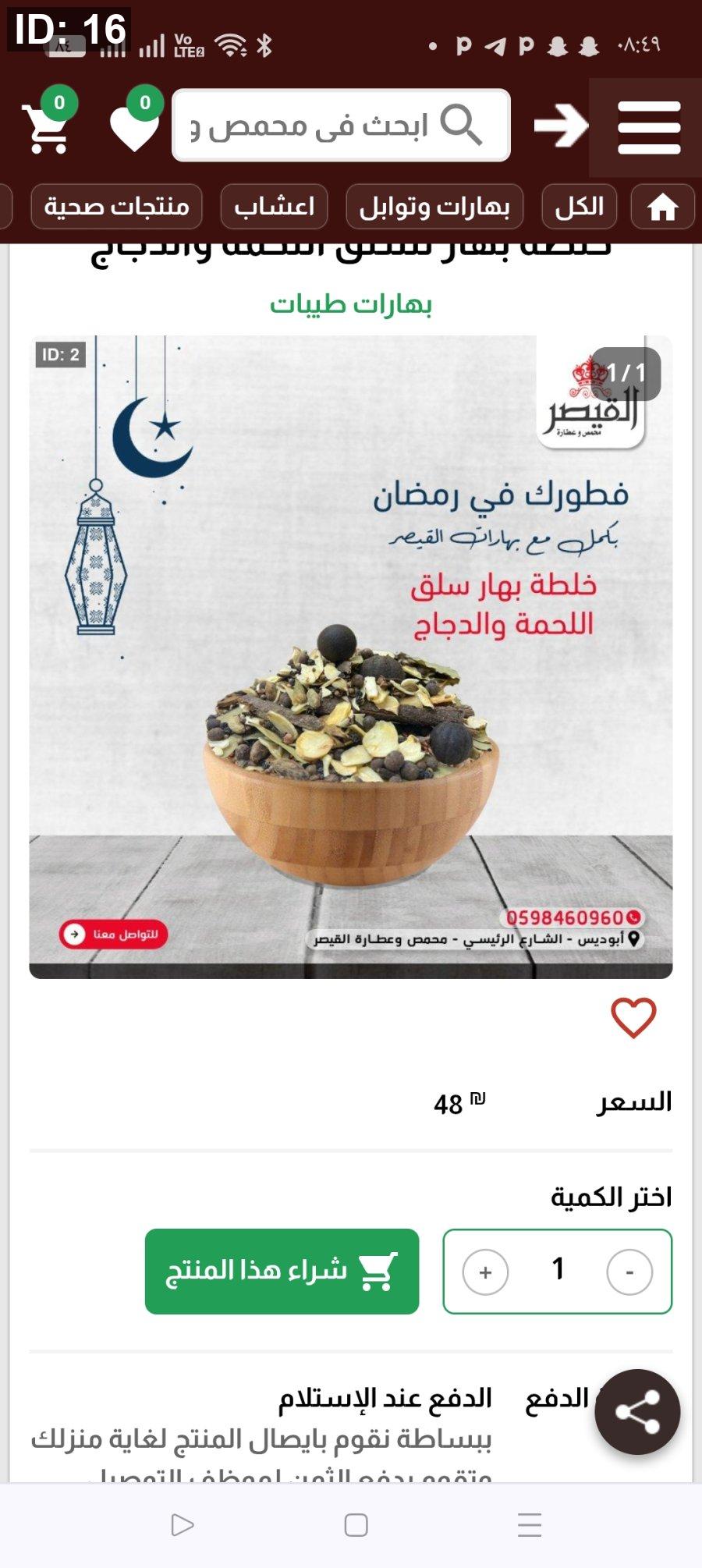Go back using the arrow icon
Image resolution: width=702 pixels, height=1568 pixels.
(561, 125)
